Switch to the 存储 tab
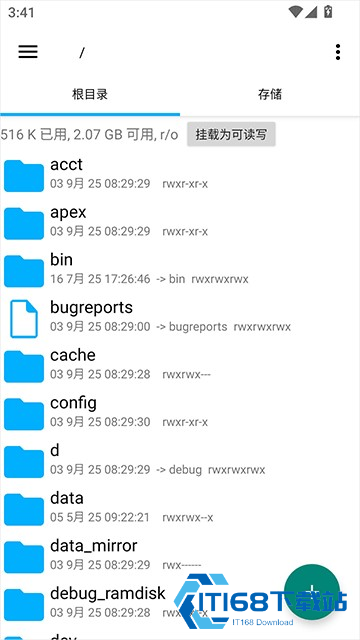The height and width of the screenshot is (640, 360). pyautogui.click(x=270, y=95)
